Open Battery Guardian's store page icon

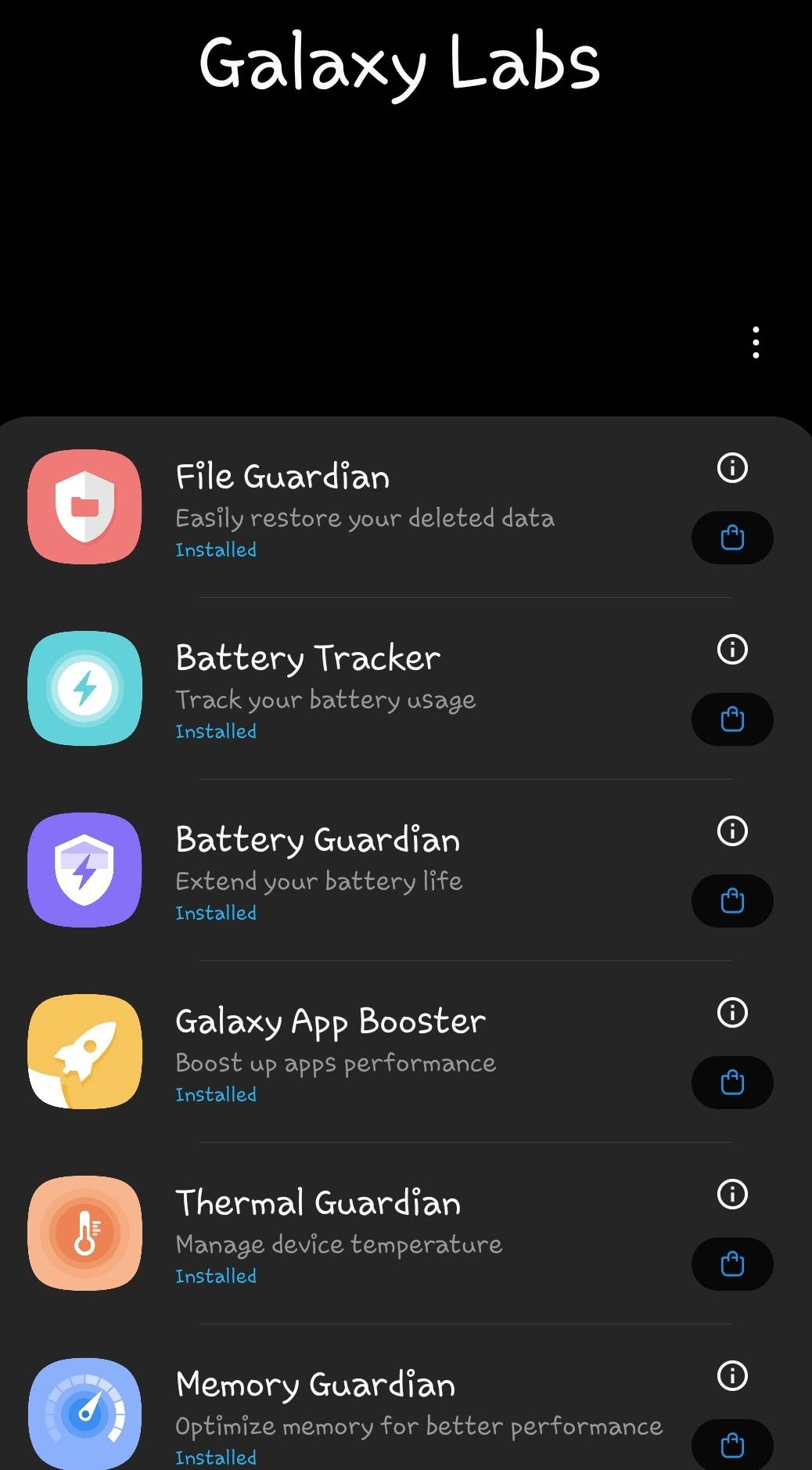(731, 901)
